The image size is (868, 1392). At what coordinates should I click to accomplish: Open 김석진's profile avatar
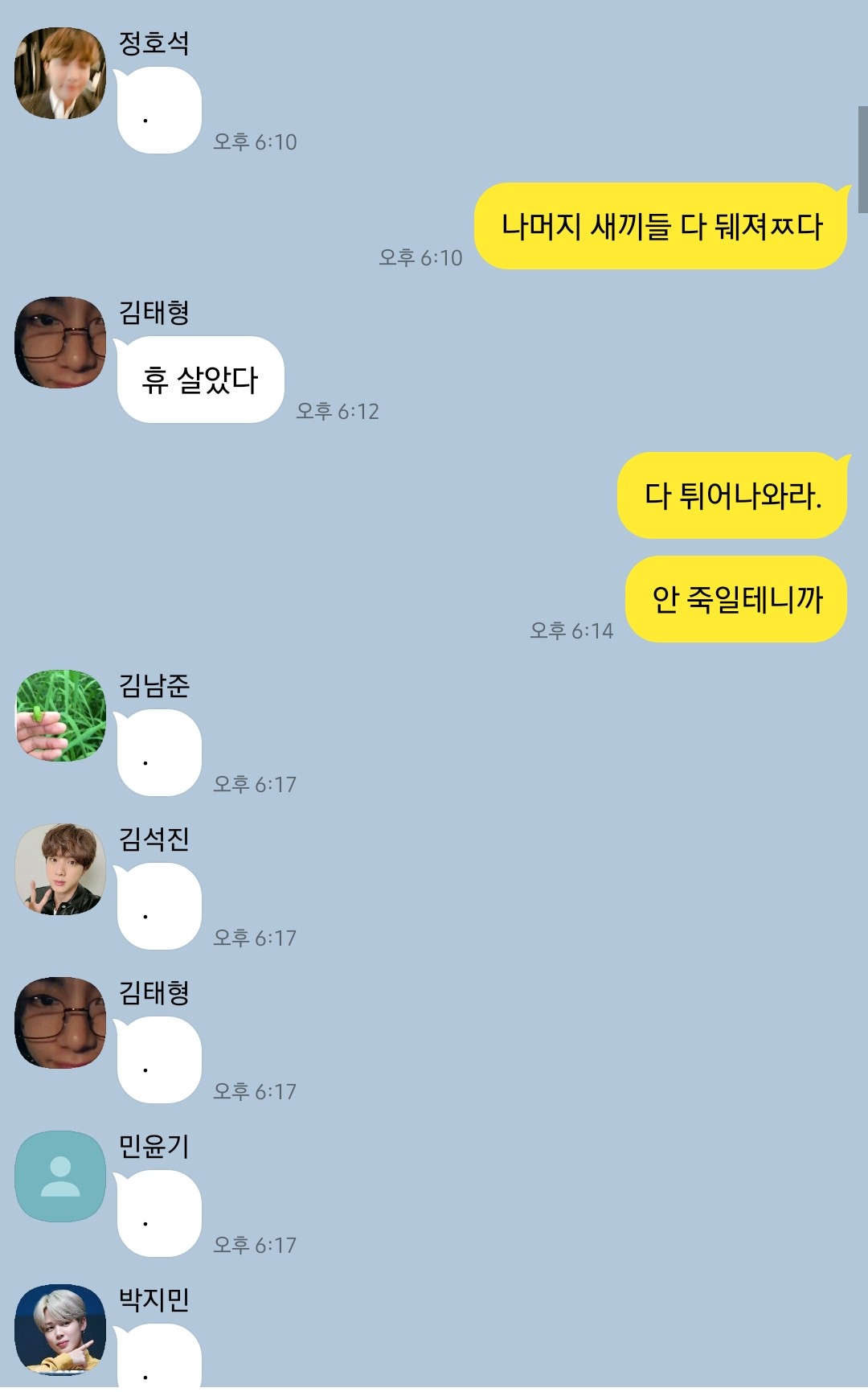click(60, 869)
